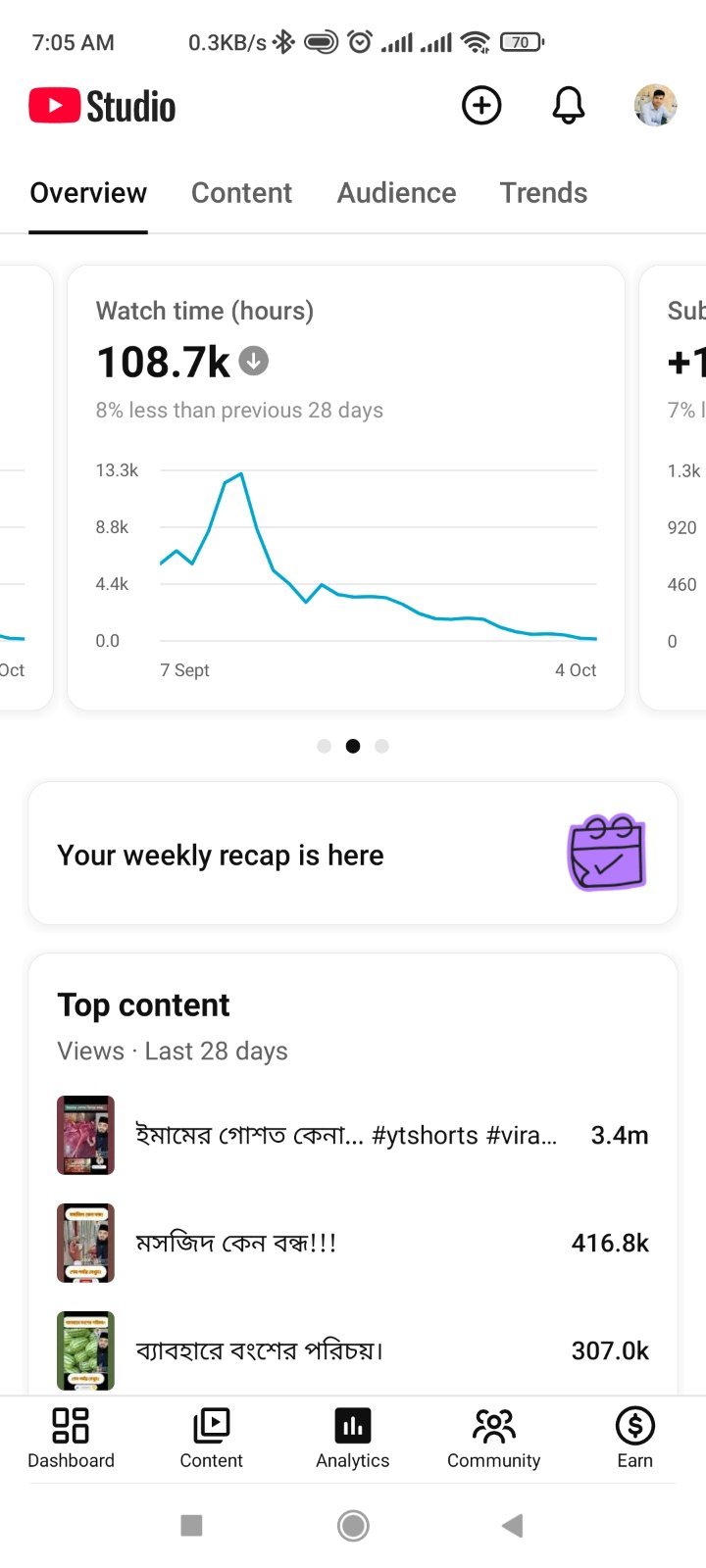Switch to the Content top tab
Screen dimensions: 706x1568
(241, 193)
